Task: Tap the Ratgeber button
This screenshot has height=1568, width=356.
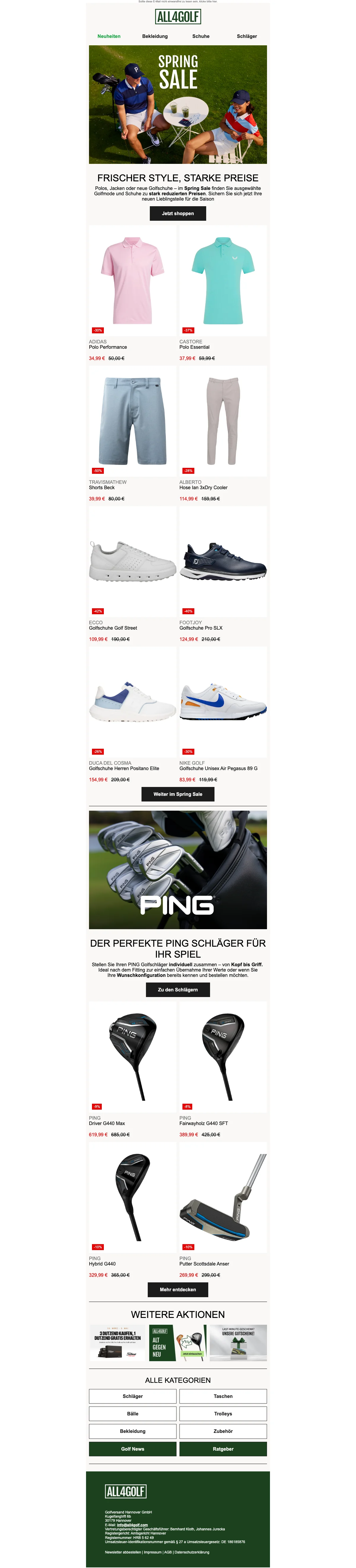Action: [x=223, y=1449]
